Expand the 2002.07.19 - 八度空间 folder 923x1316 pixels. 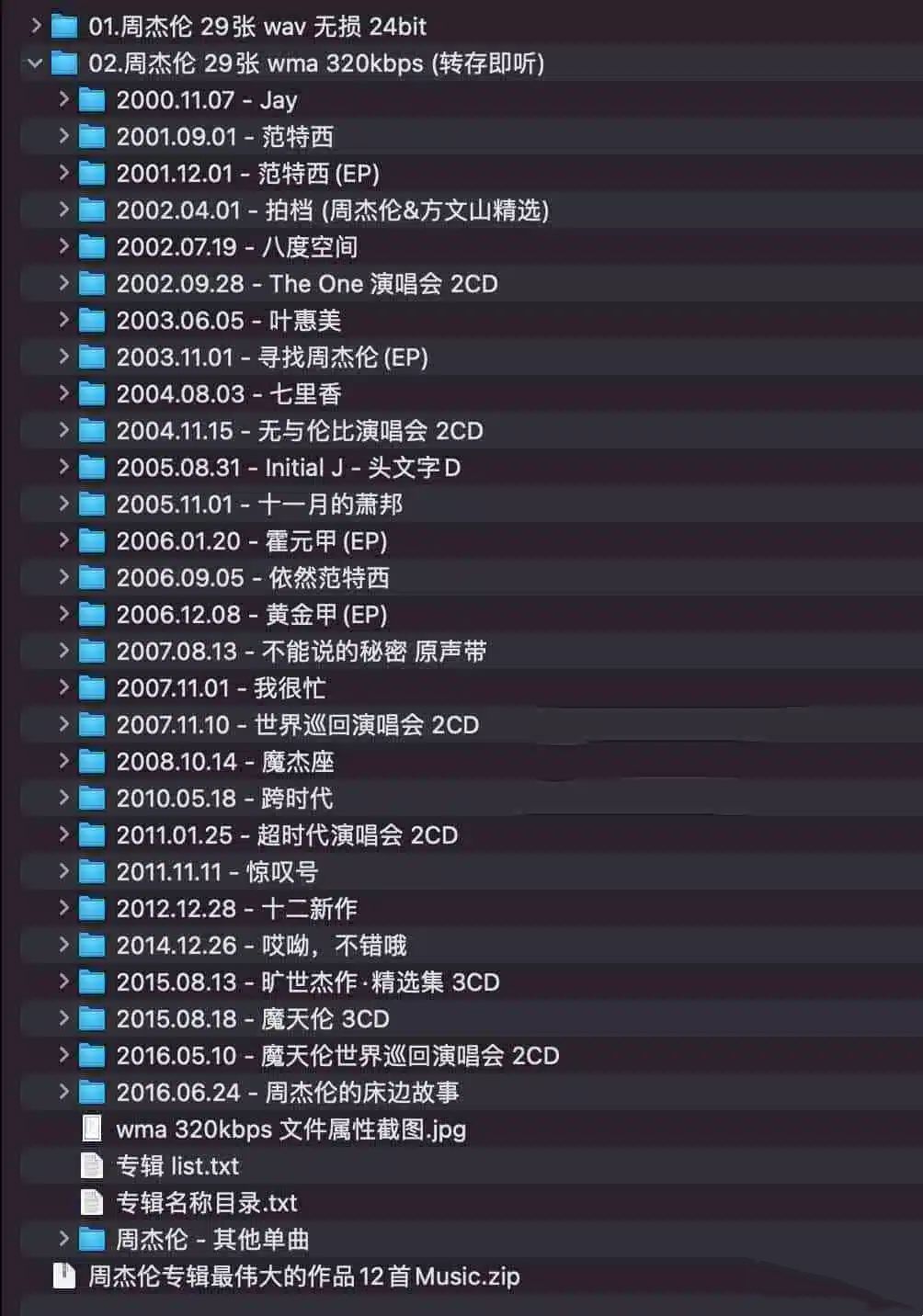[x=63, y=246]
